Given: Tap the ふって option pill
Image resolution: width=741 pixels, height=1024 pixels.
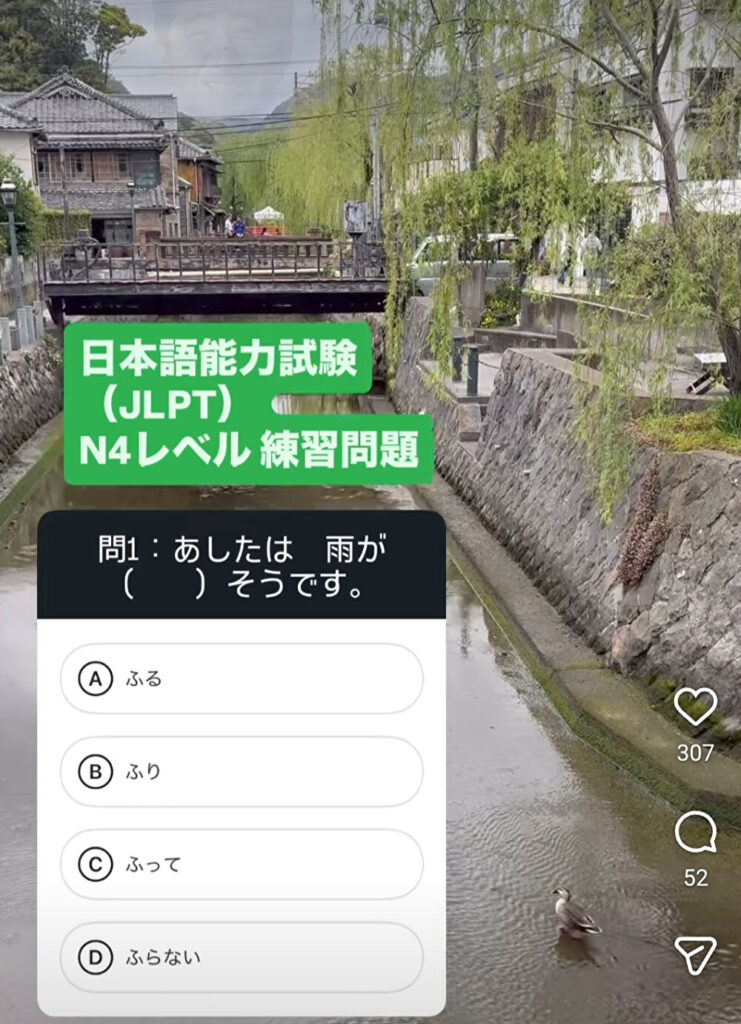Looking at the screenshot, I should (240, 865).
